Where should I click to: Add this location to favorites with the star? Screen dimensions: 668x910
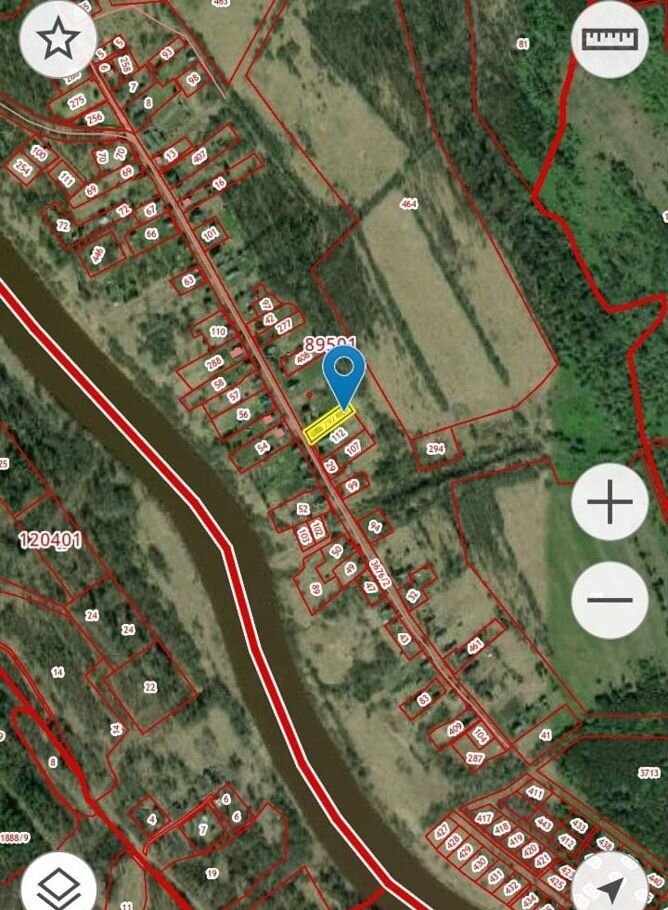click(x=58, y=40)
